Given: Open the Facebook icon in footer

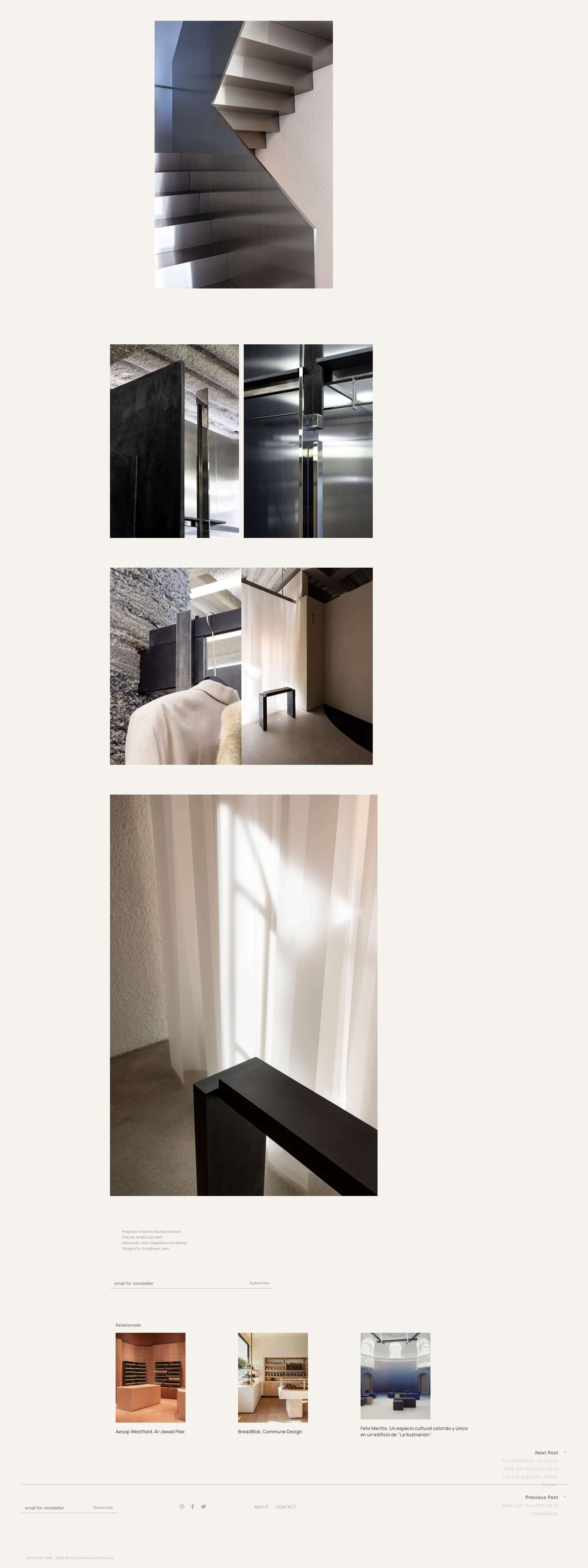Looking at the screenshot, I should (x=192, y=1506).
